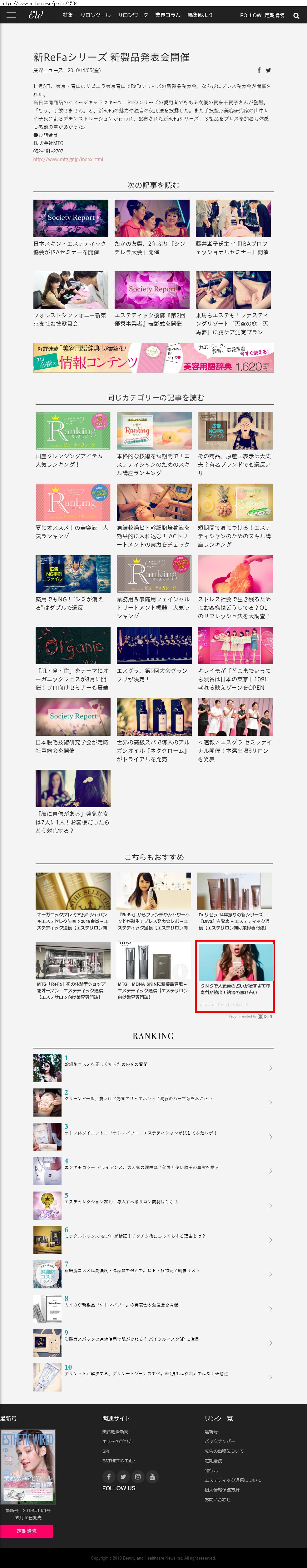Open ranking item 10 デリケットが解決する
307x1568 pixels.
[x=146, y=1374]
